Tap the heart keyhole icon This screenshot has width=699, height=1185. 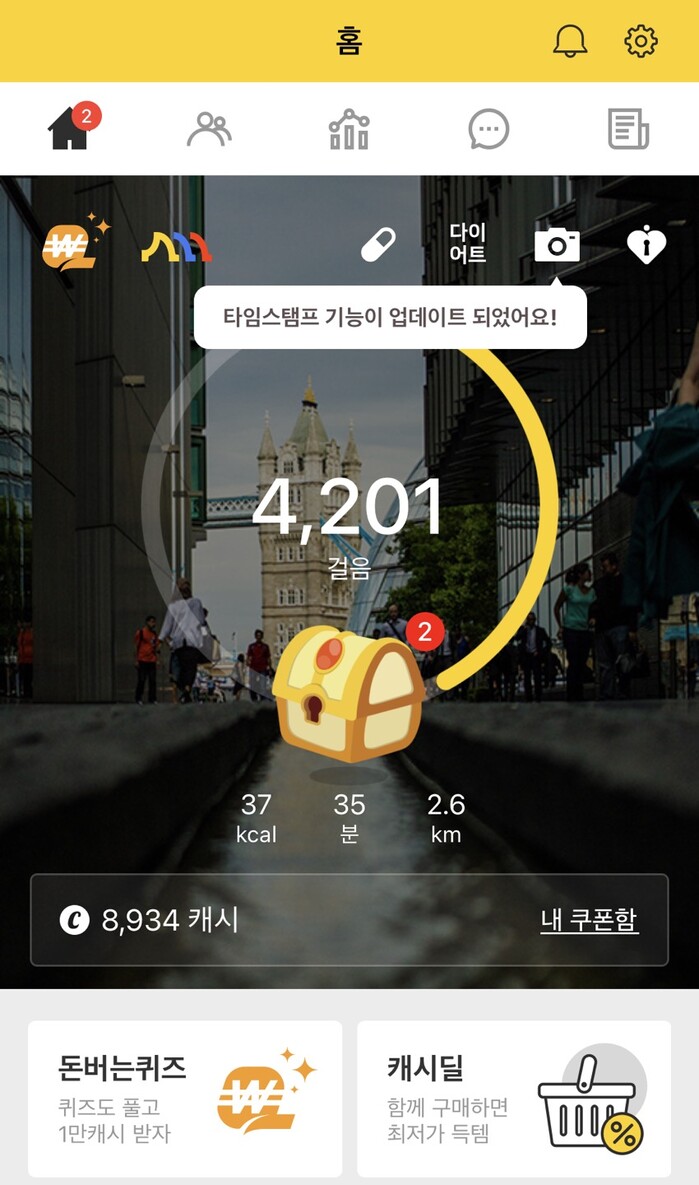click(x=646, y=245)
